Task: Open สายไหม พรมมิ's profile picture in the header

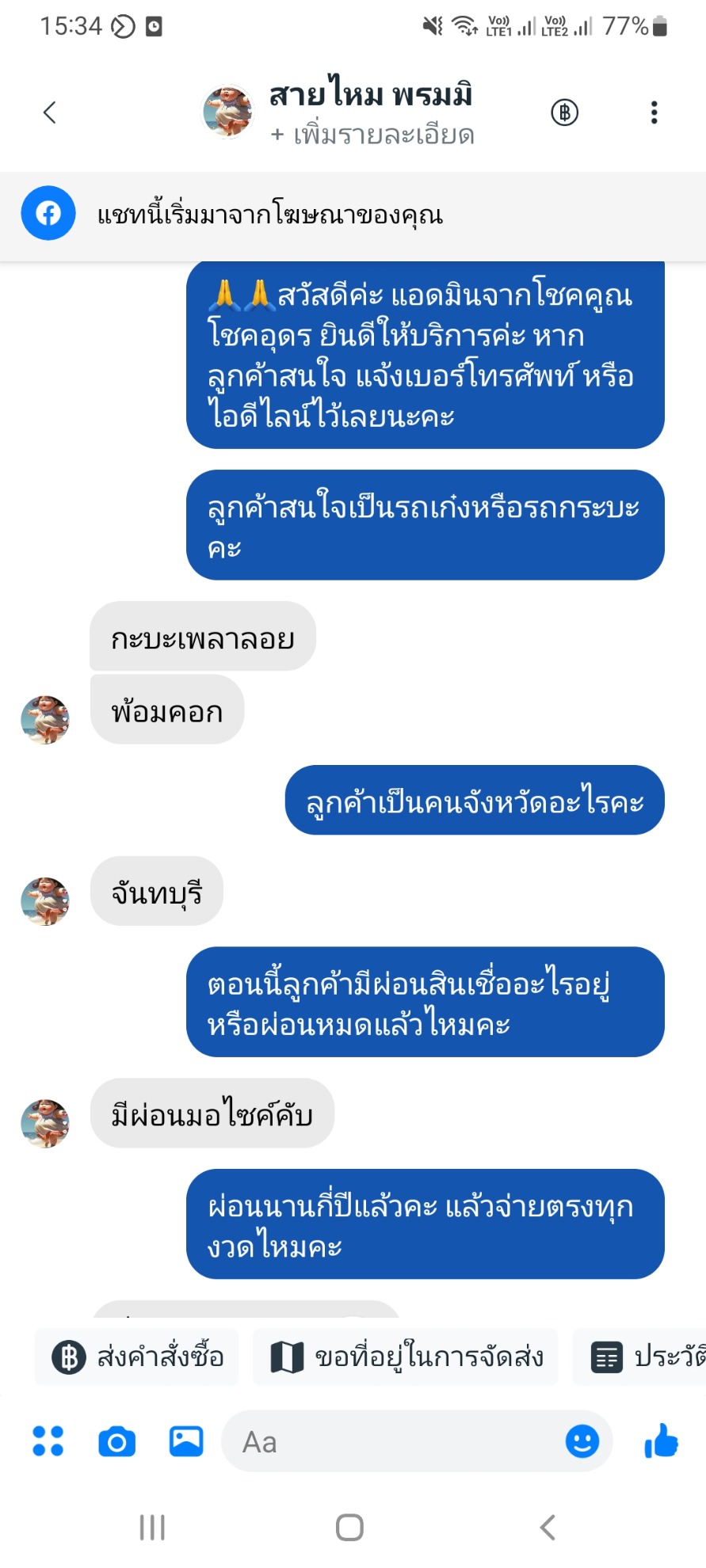Action: [228, 112]
